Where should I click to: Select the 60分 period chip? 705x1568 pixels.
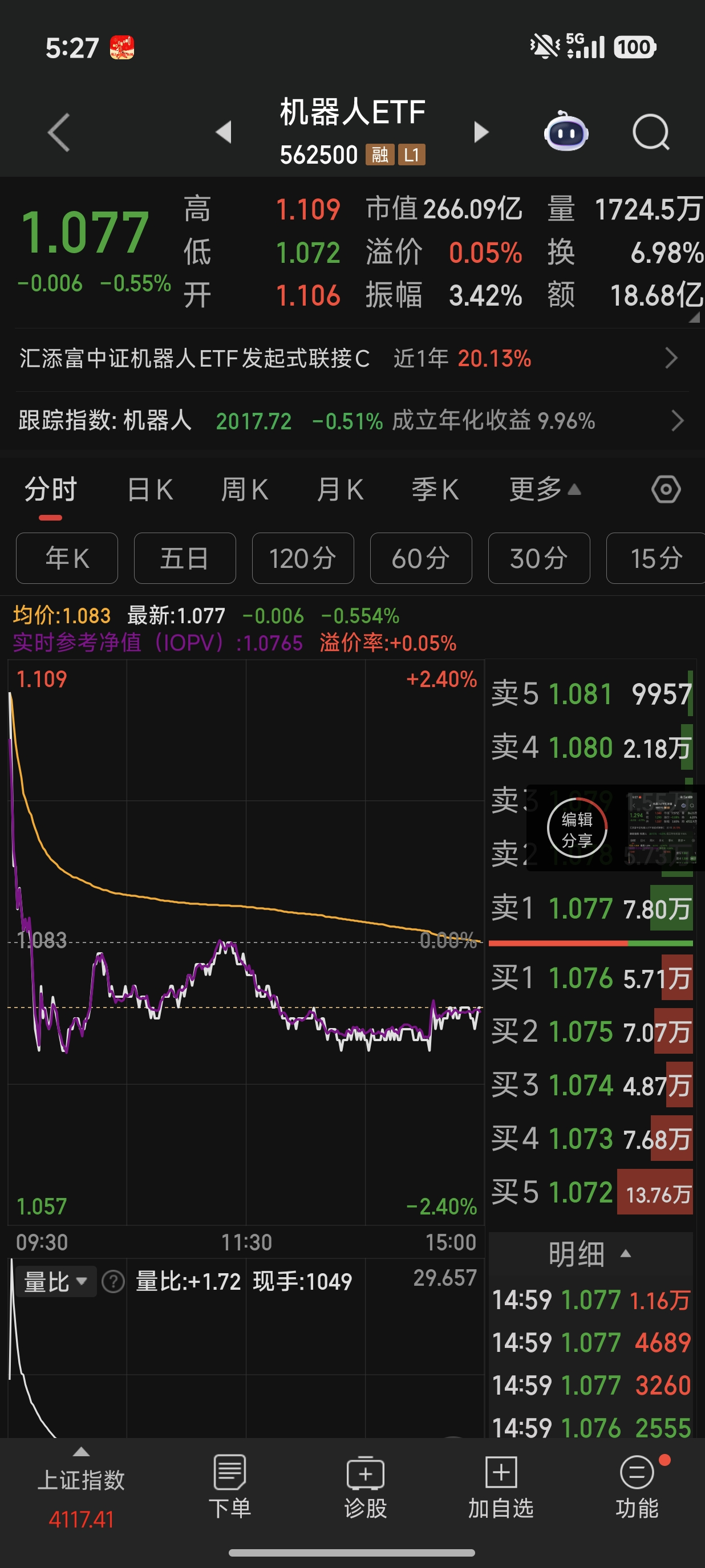point(421,558)
